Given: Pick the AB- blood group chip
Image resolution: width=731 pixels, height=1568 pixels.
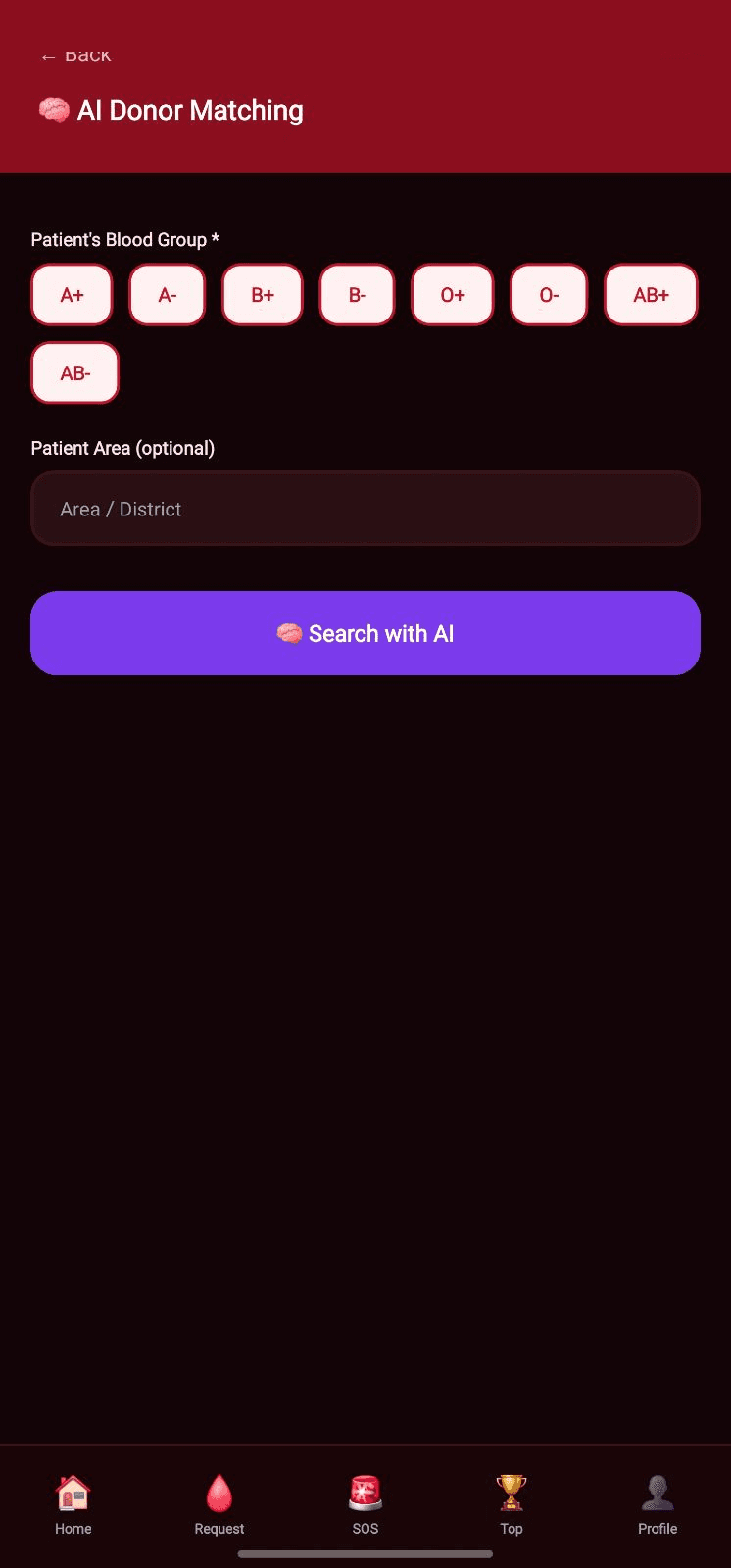Looking at the screenshot, I should (74, 372).
